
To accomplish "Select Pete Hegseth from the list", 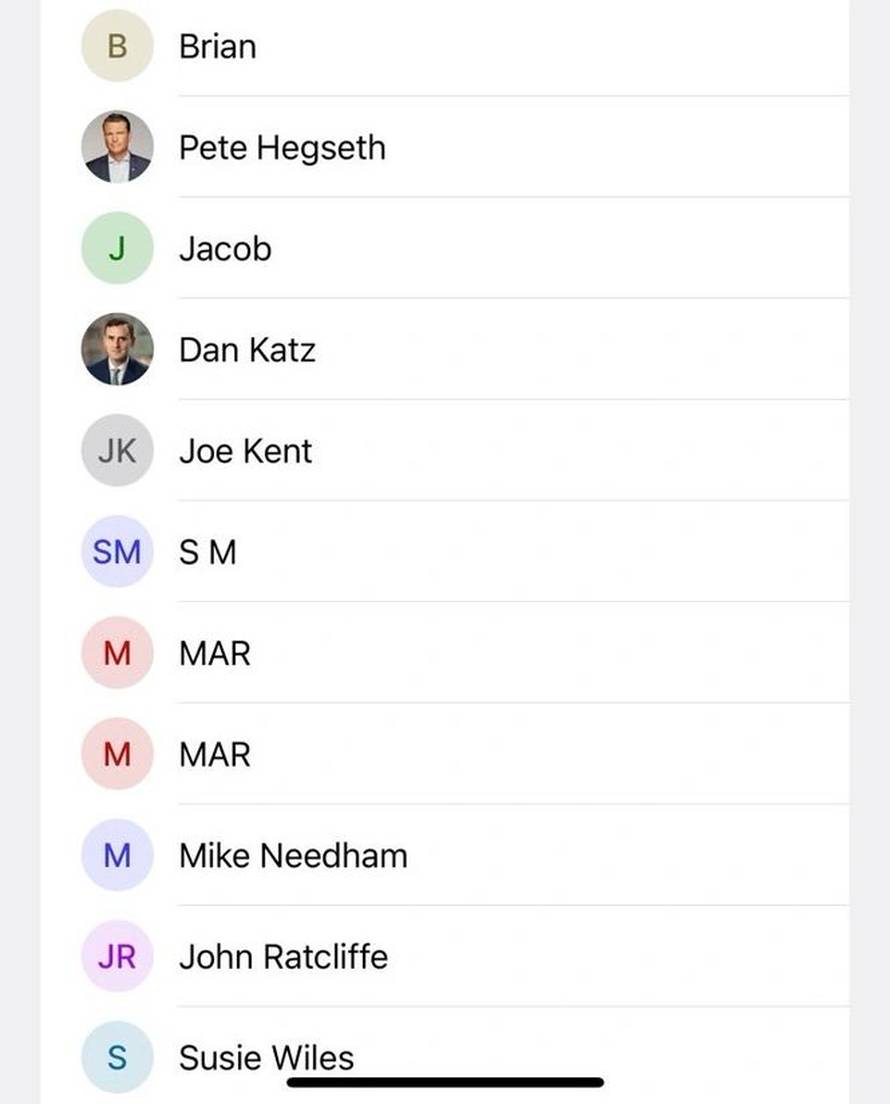I will pos(282,148).
